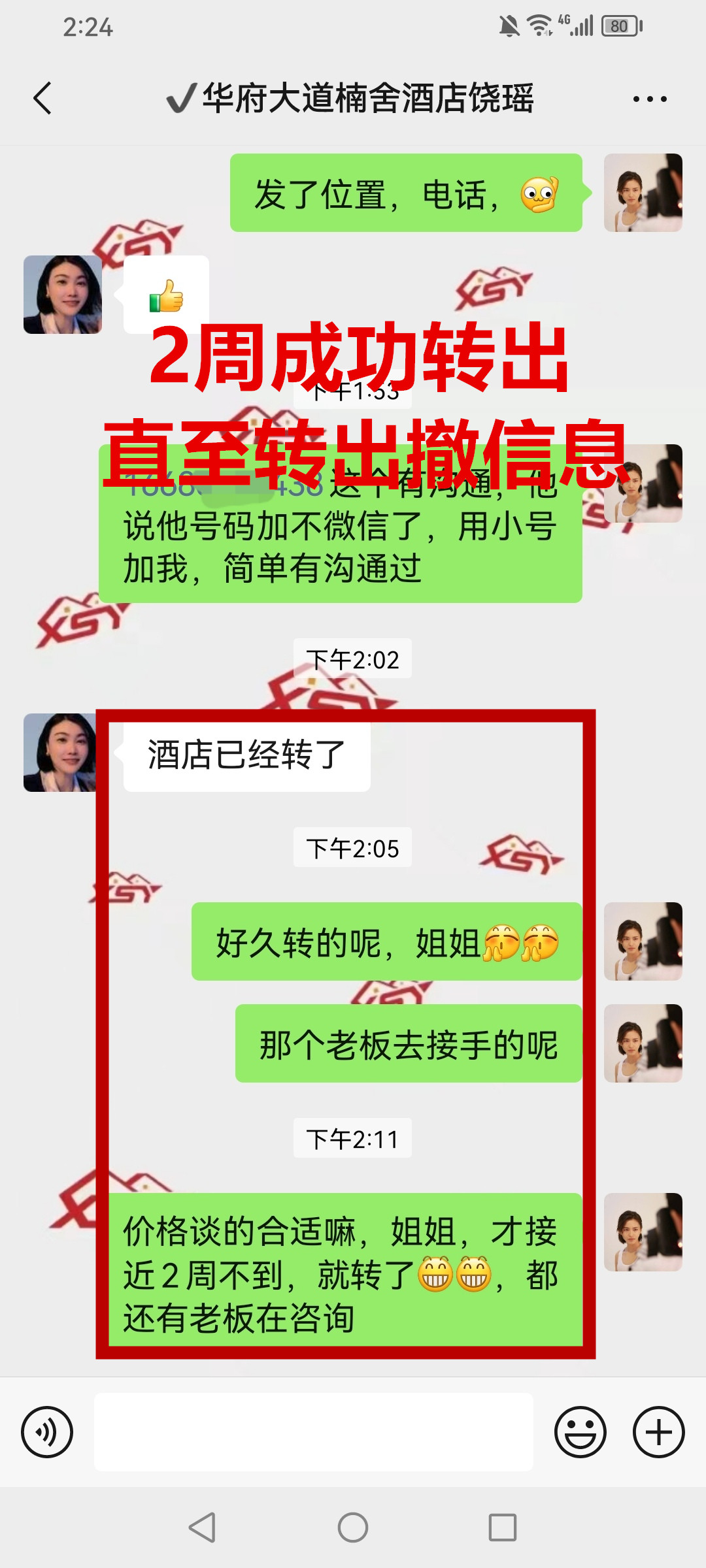Tap system back navigation button

(202, 1527)
